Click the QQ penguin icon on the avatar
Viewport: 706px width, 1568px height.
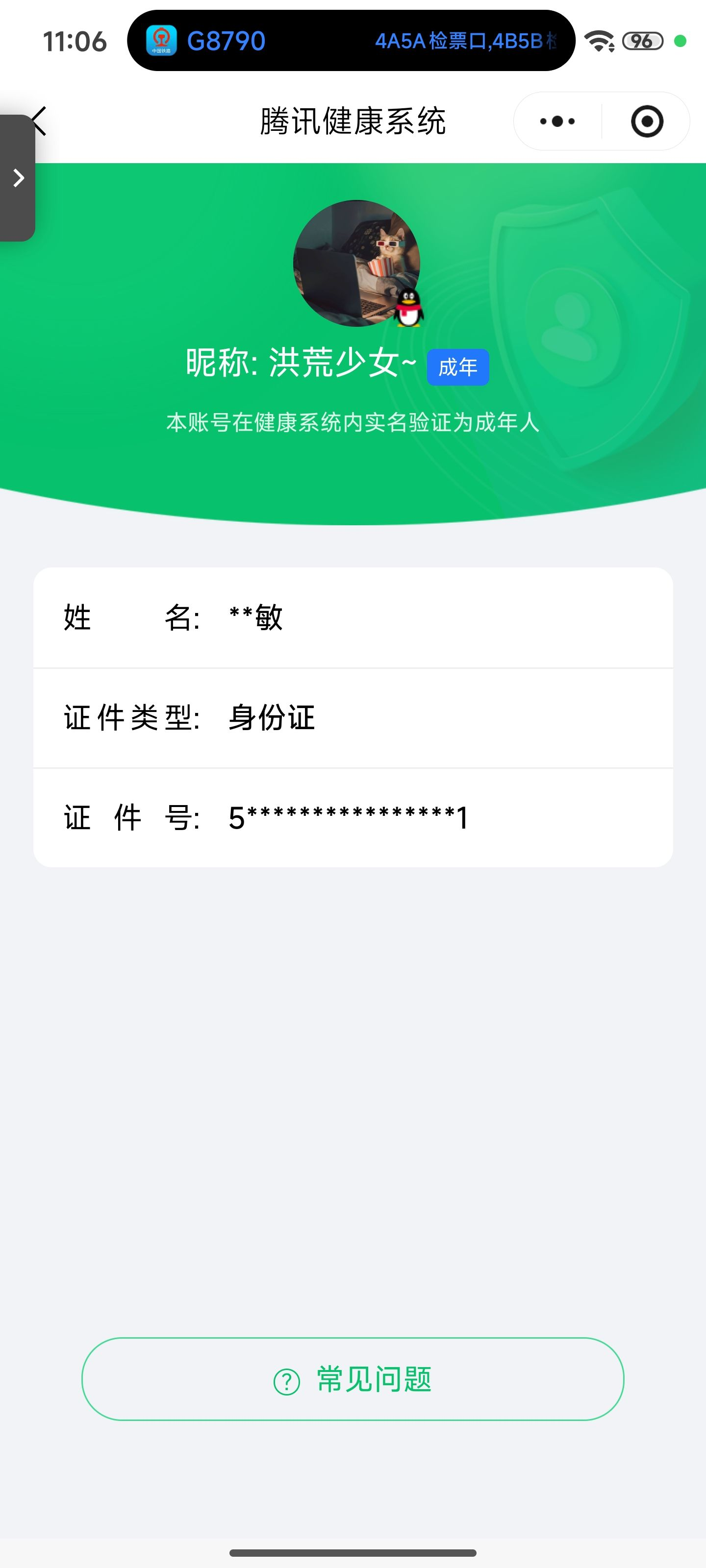[409, 309]
